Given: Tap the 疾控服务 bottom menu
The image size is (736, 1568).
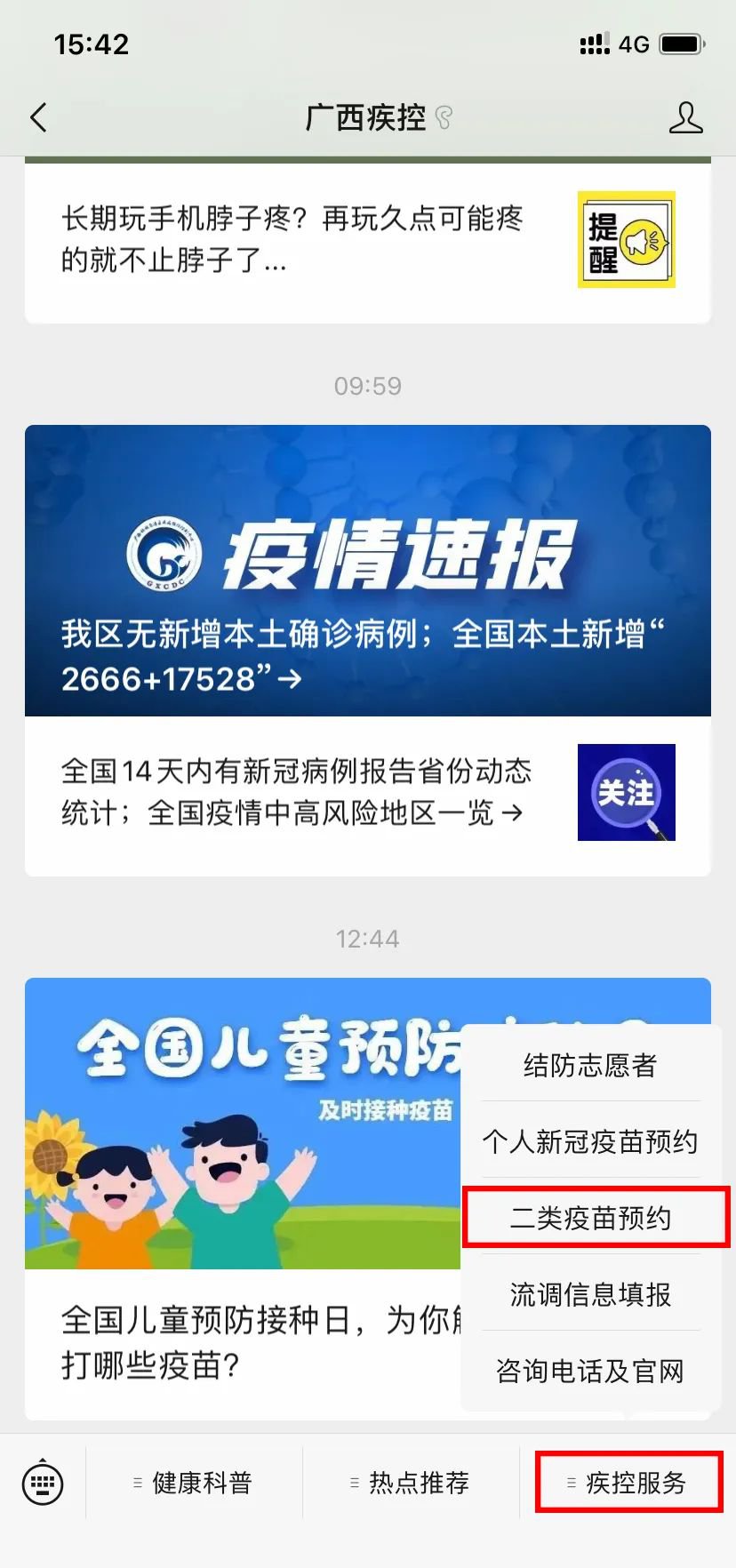Looking at the screenshot, I should click(628, 1483).
